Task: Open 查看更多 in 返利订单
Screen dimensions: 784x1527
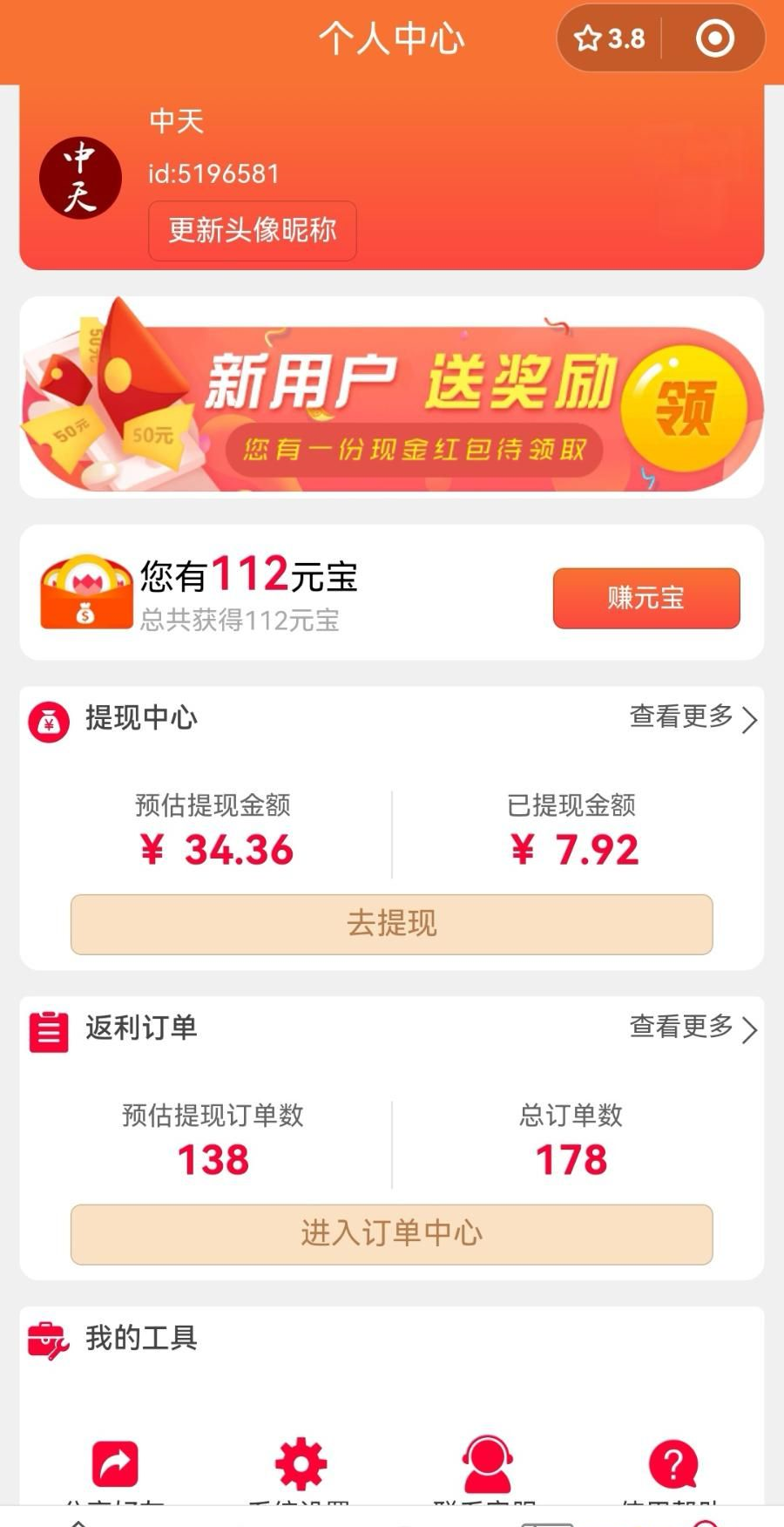Action: tap(693, 1028)
